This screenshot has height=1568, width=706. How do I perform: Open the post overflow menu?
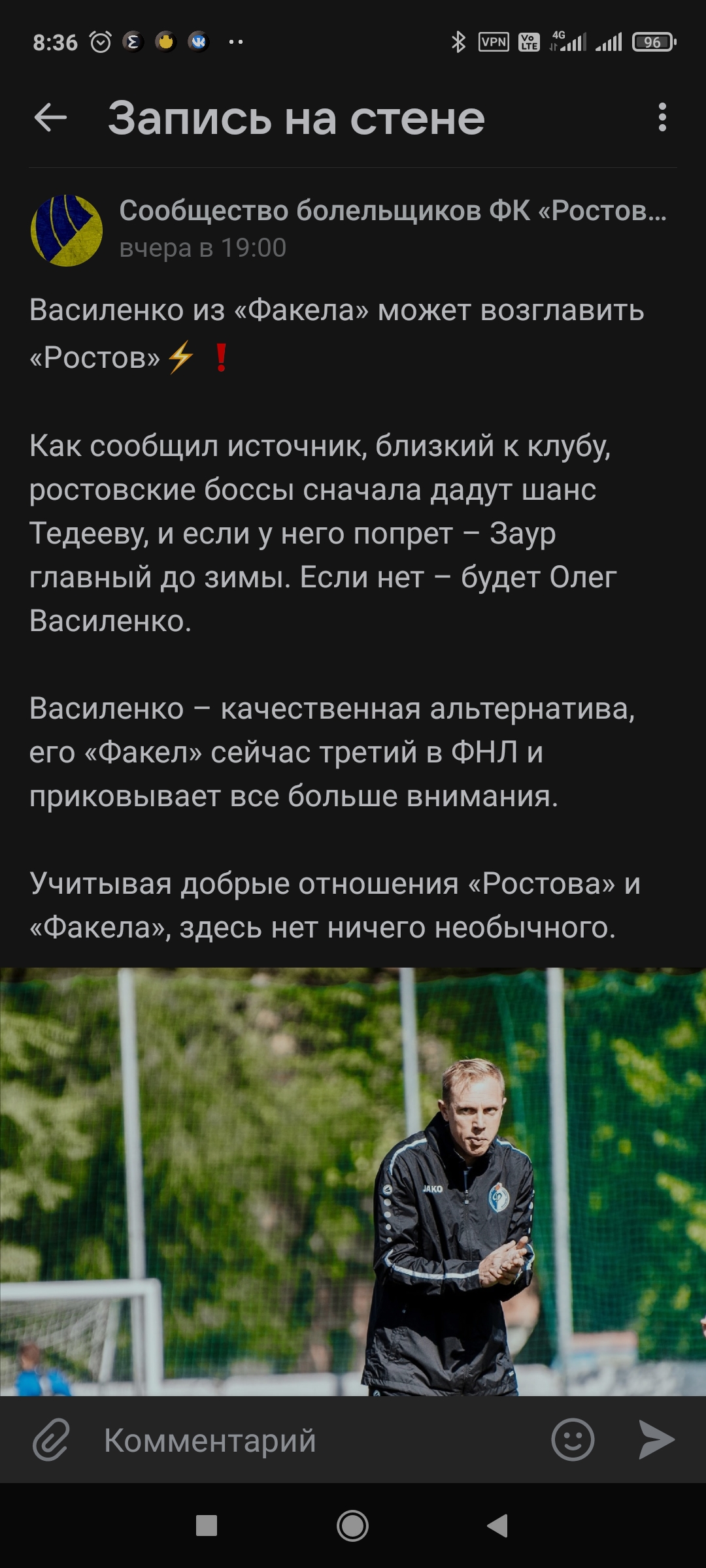(662, 118)
